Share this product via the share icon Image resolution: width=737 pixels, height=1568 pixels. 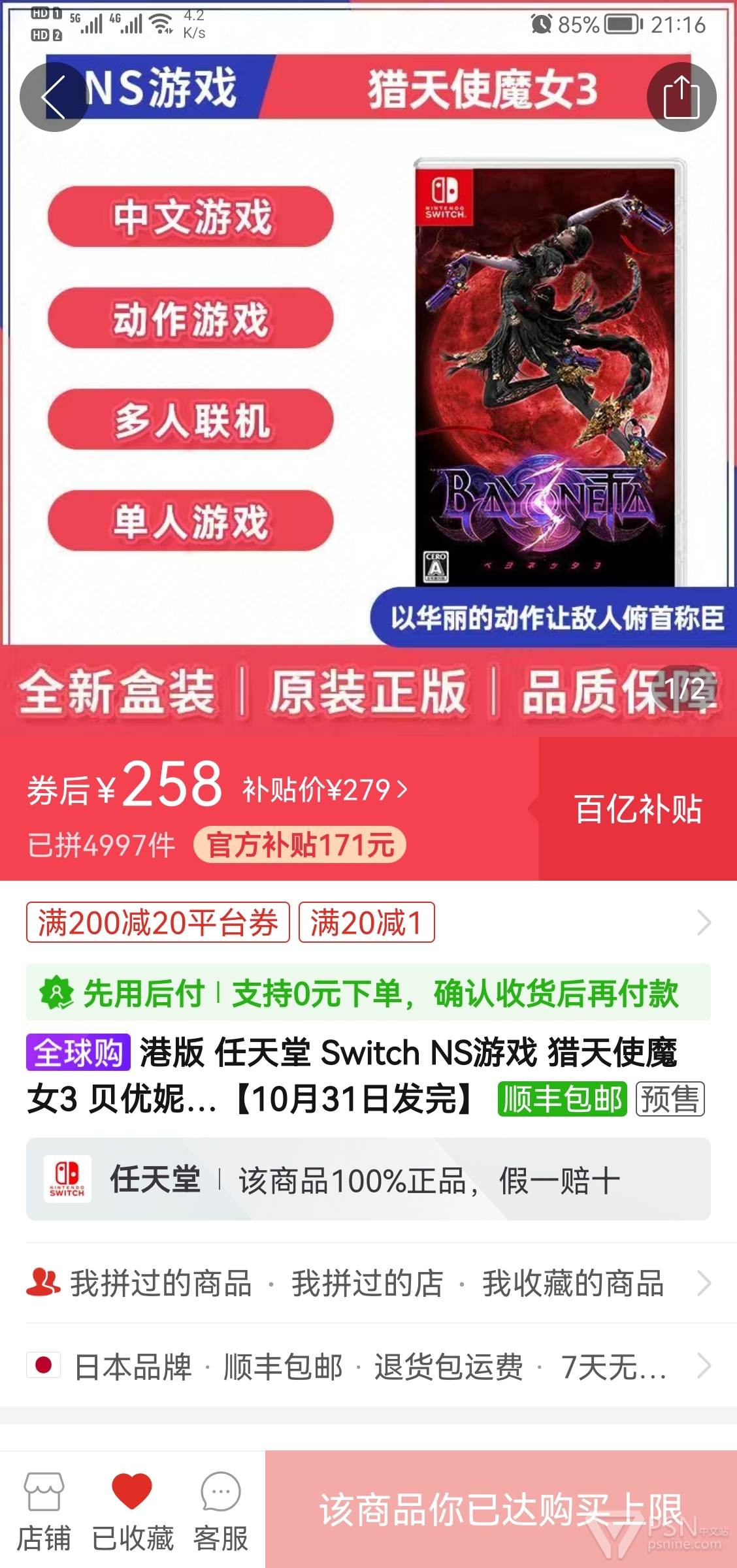click(681, 97)
